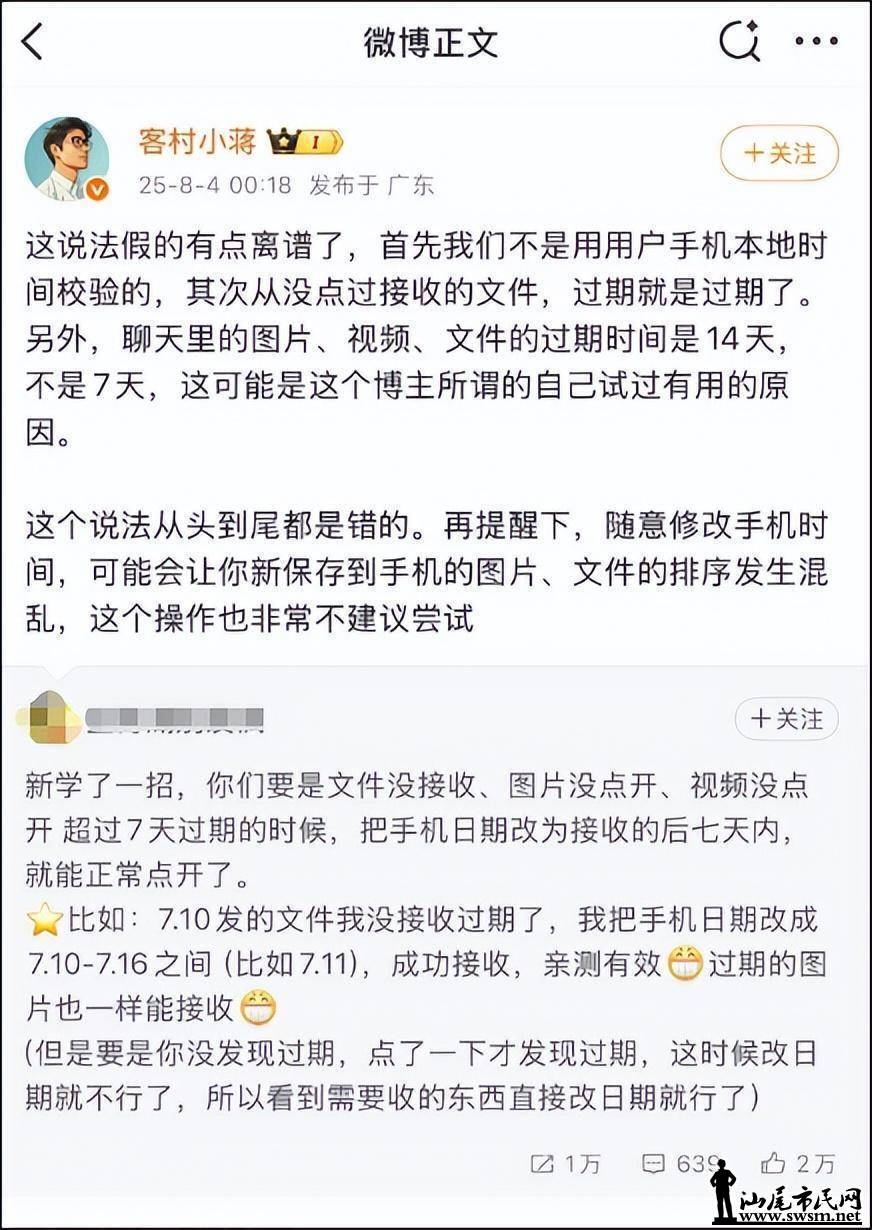This screenshot has width=872, height=1230.
Task: Follow 客村小蒋 with the +关注 button
Action: [x=779, y=154]
